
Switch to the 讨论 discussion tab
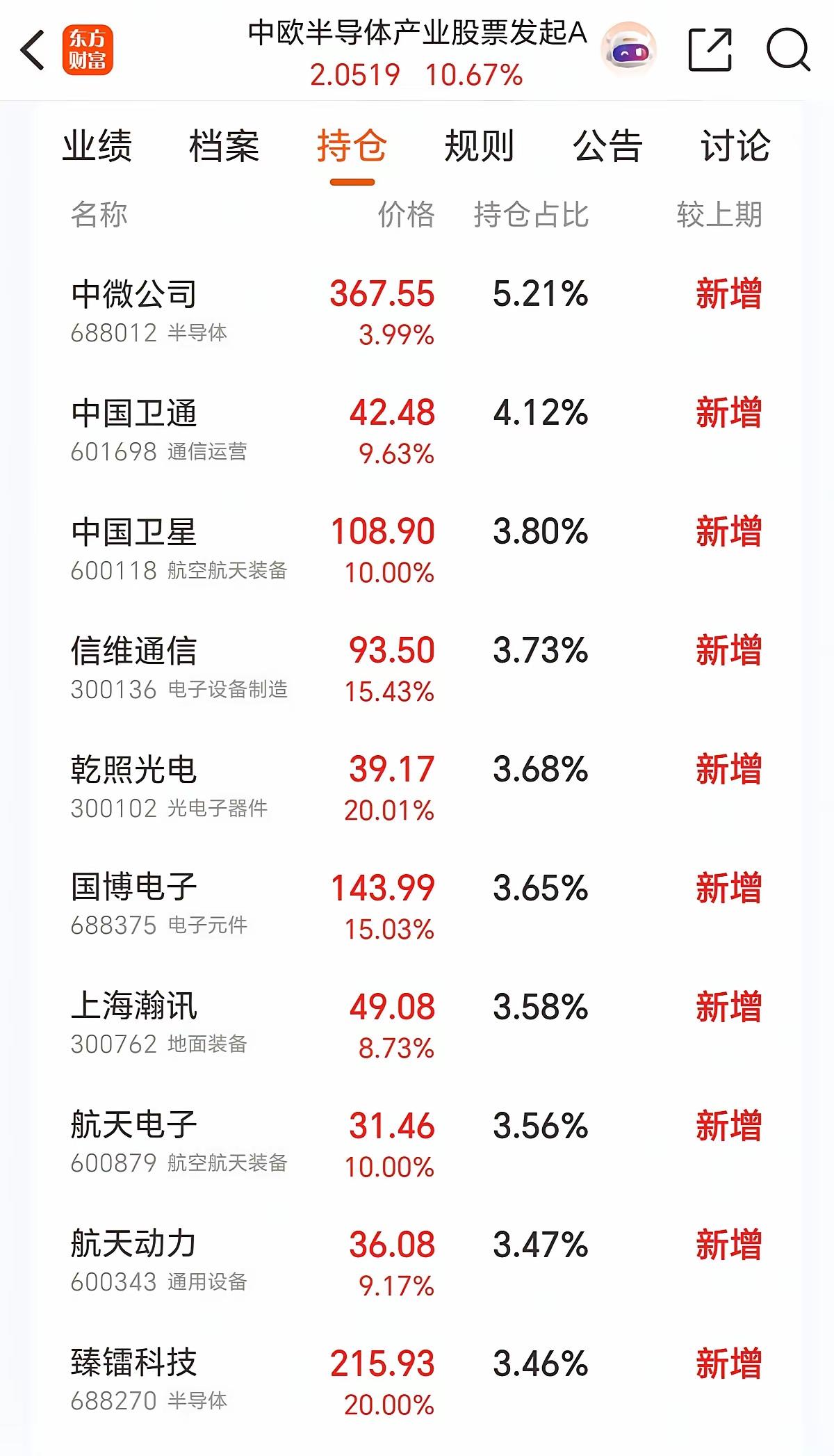tap(733, 146)
